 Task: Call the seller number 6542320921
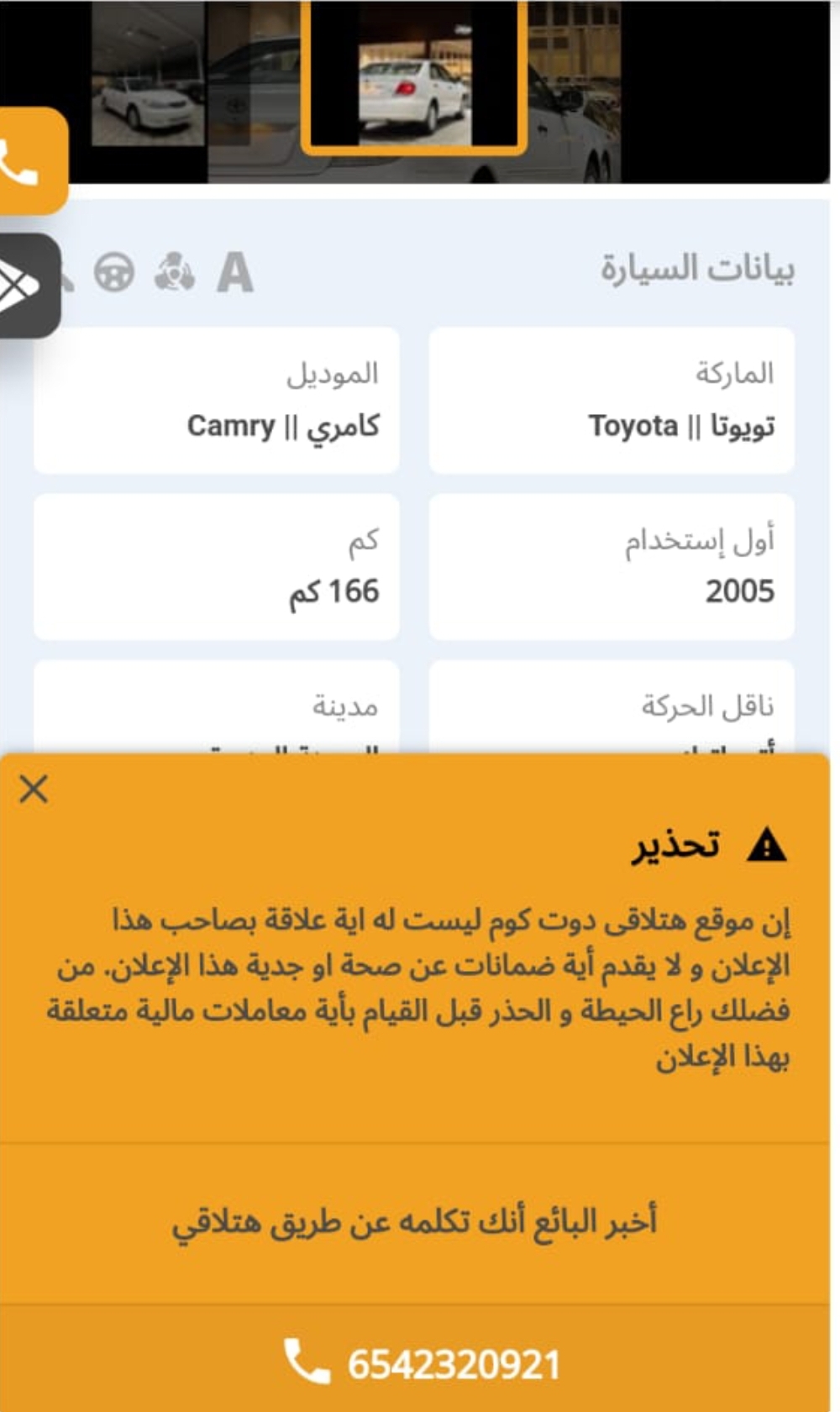tap(420, 1362)
